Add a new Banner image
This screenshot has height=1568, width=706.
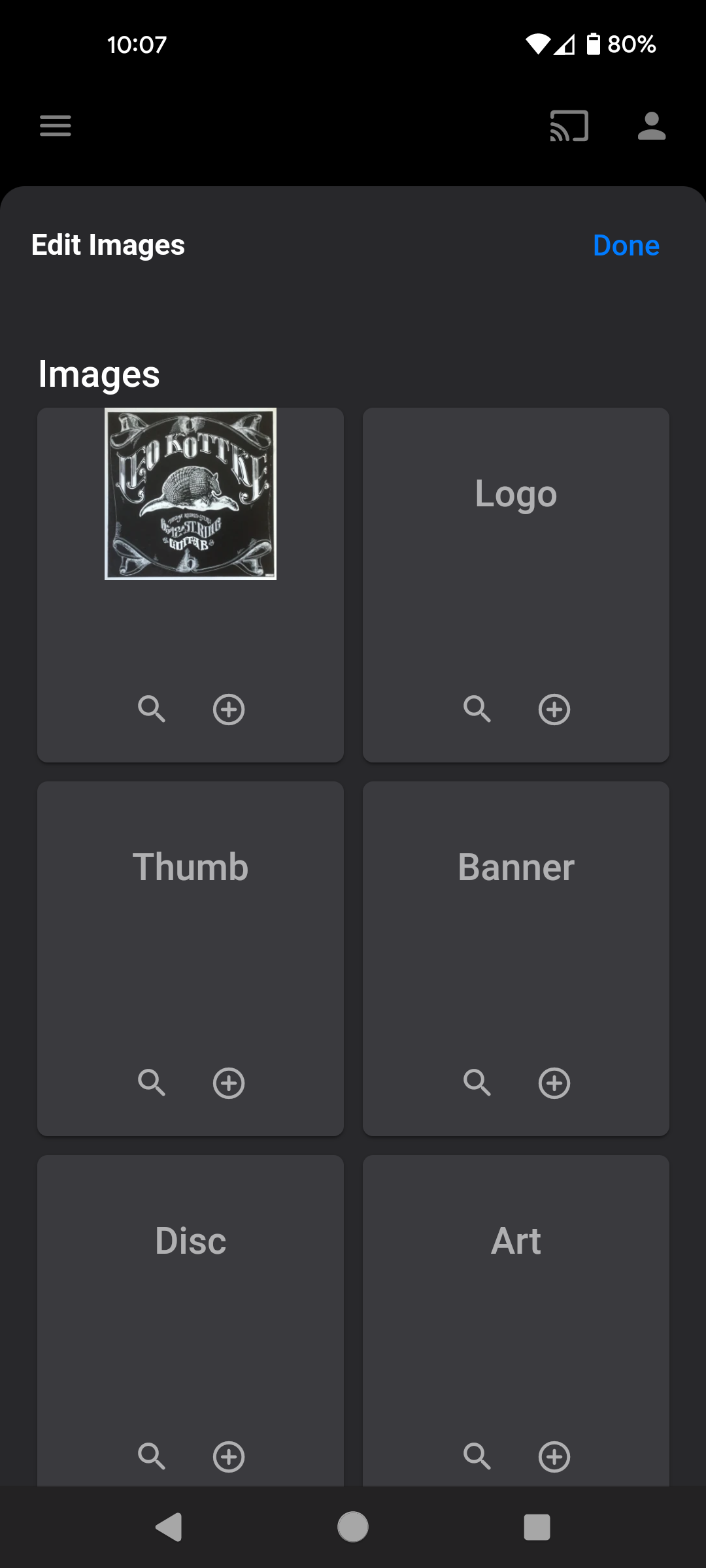pyautogui.click(x=554, y=1083)
